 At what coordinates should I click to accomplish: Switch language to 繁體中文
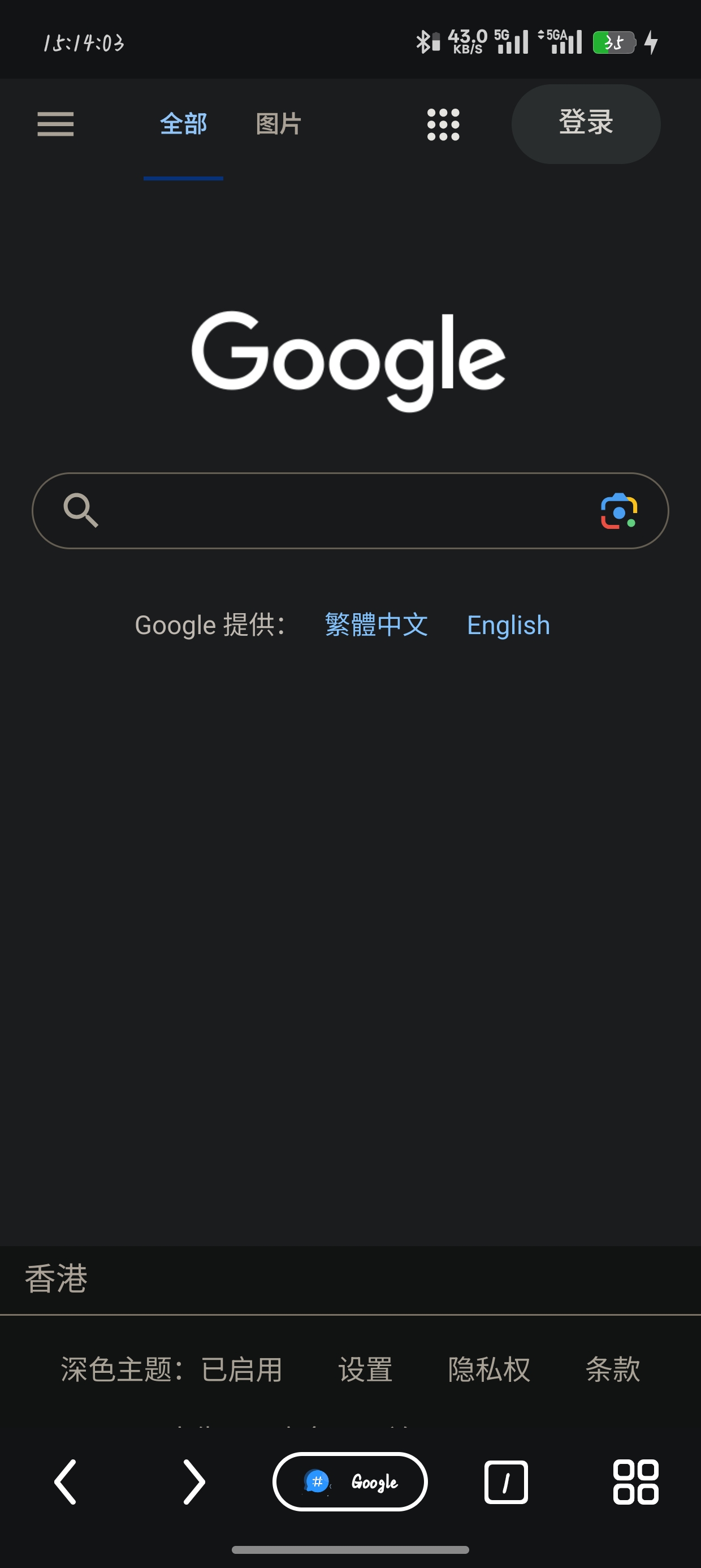376,625
